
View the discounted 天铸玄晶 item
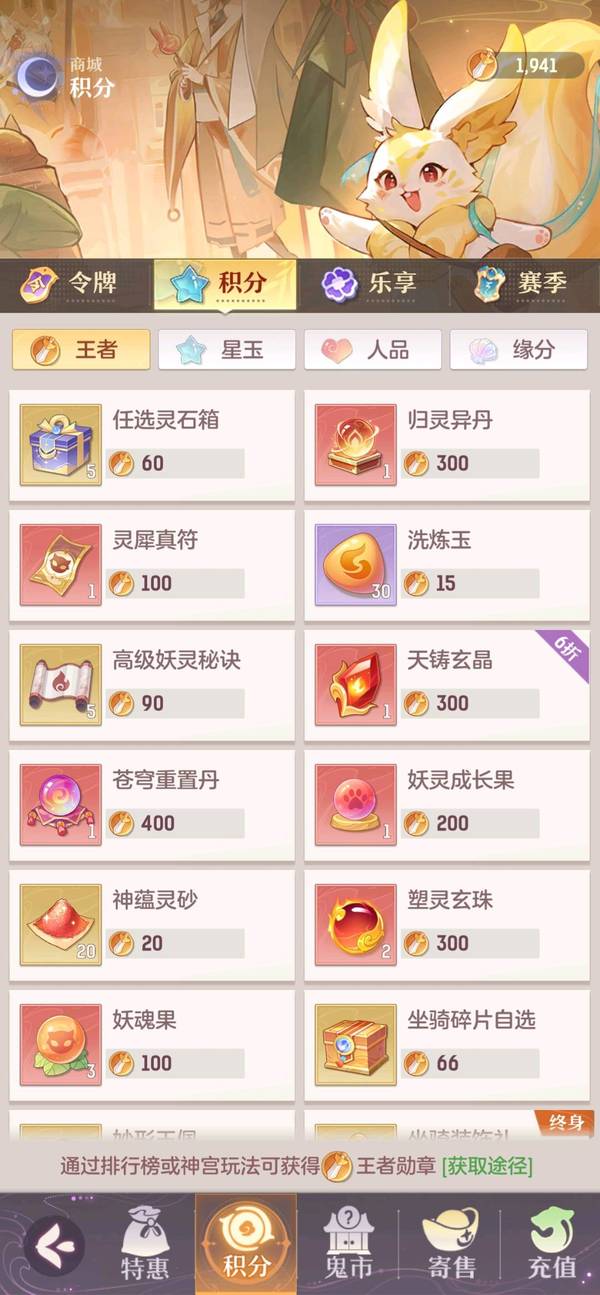pyautogui.click(x=447, y=685)
